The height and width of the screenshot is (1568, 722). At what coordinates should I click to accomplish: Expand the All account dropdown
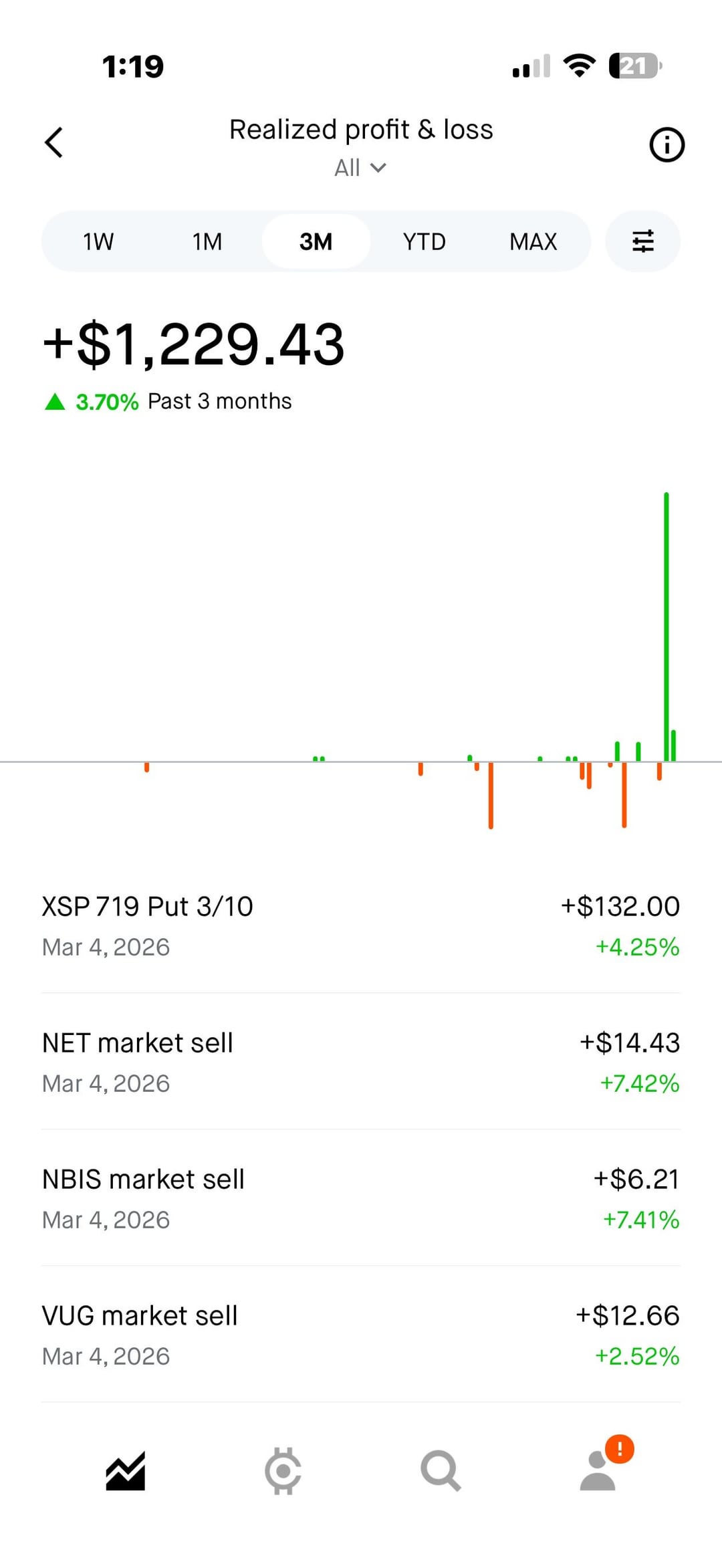point(360,167)
